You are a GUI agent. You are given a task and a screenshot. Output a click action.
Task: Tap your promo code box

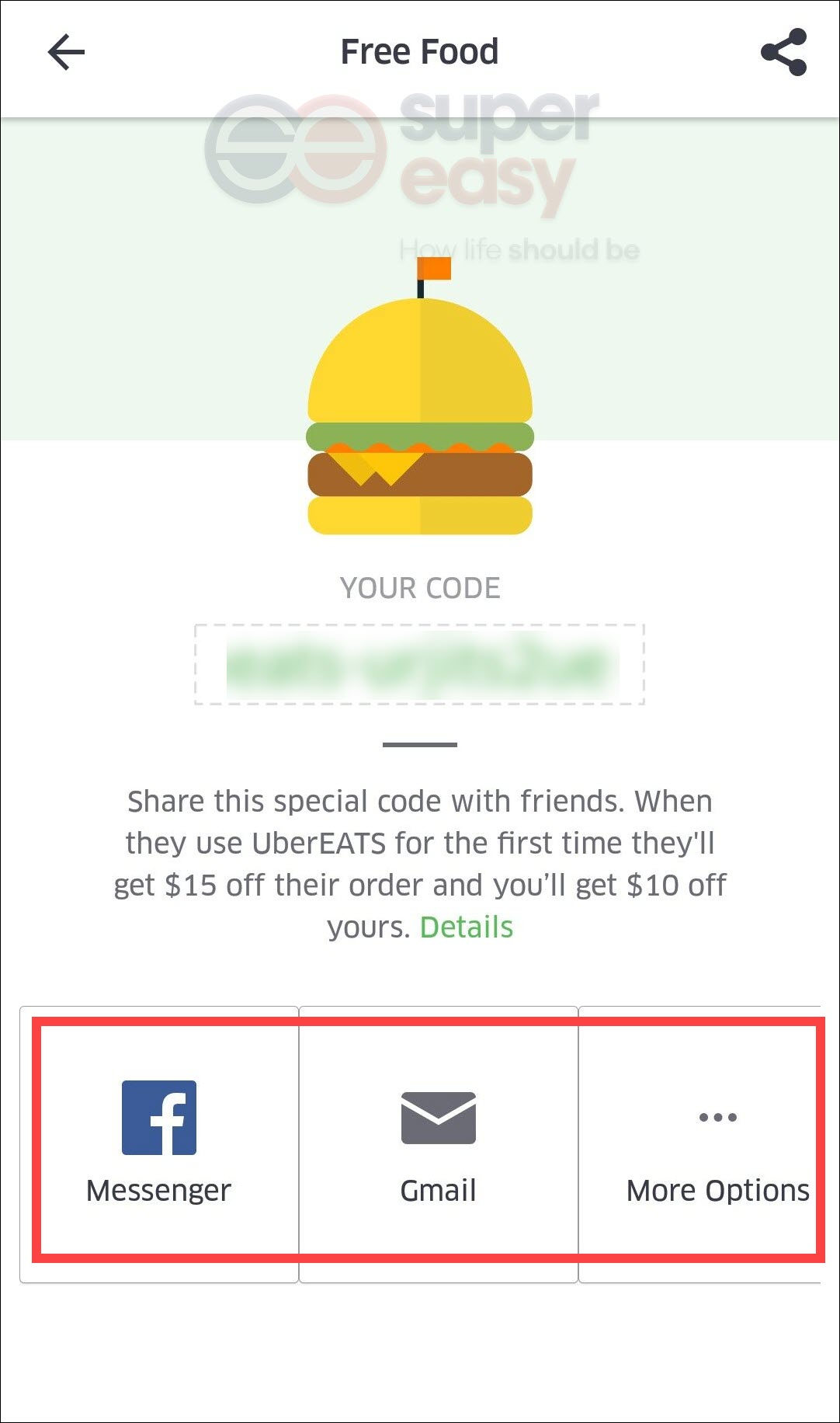pos(419,665)
